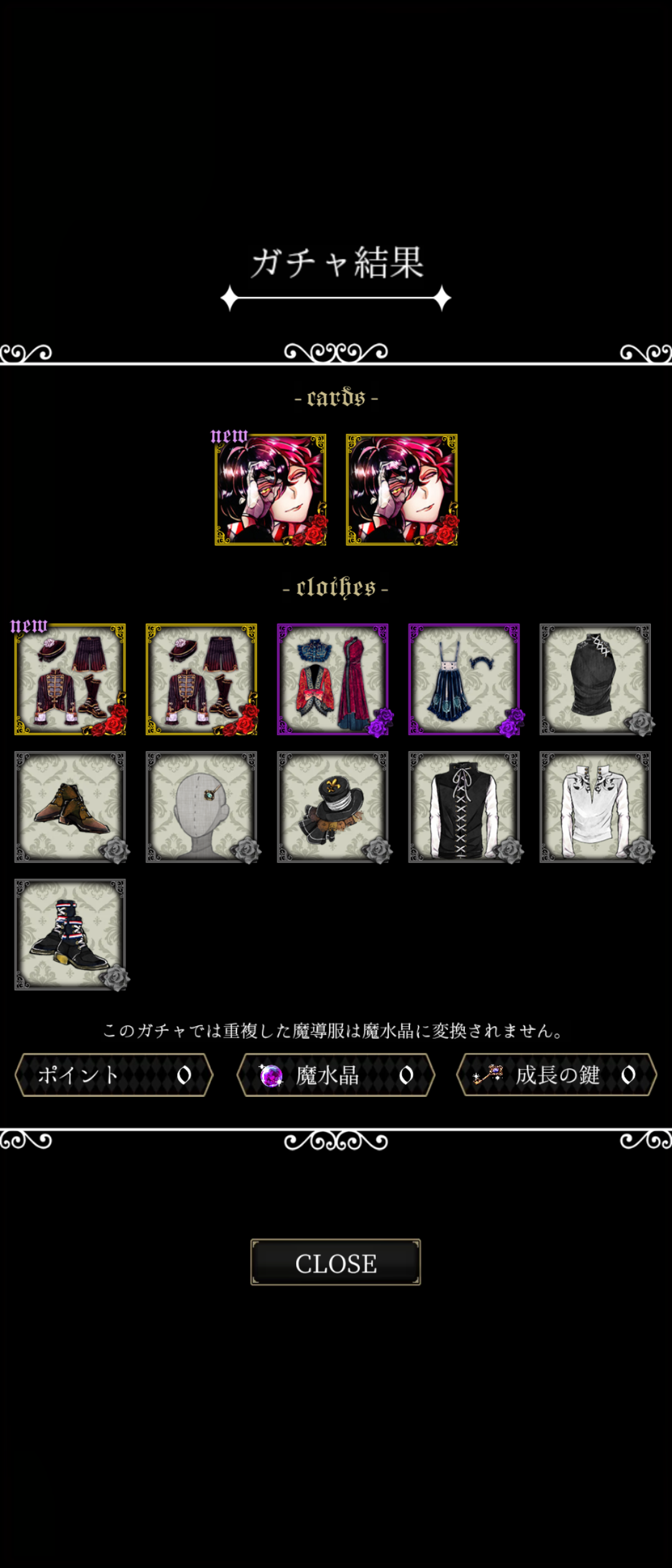Open the blue suspender skirt item
This screenshot has height=1568, width=672.
click(464, 679)
